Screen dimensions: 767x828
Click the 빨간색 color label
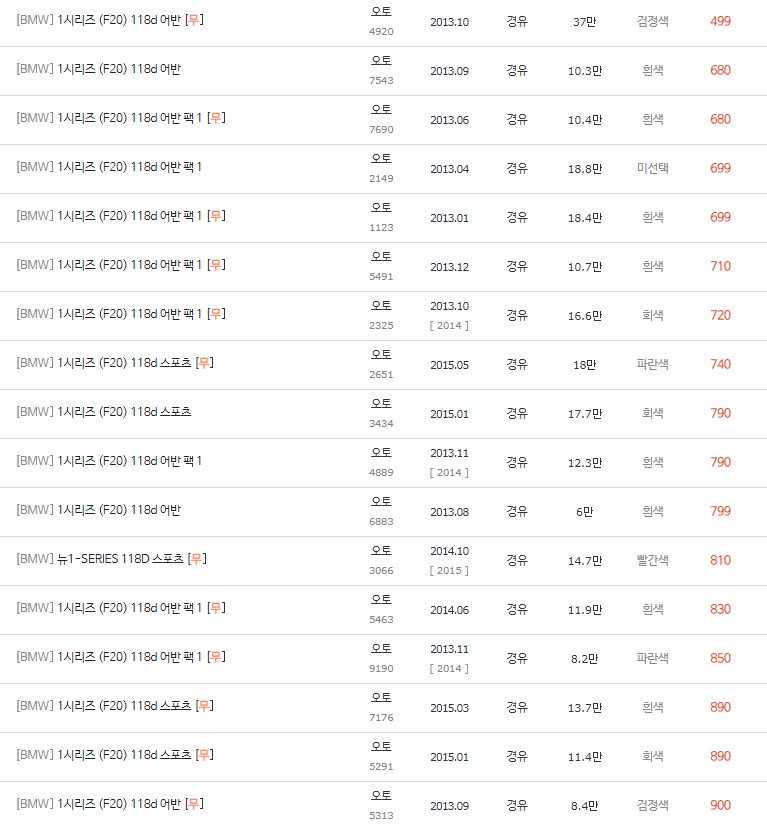(x=653, y=560)
